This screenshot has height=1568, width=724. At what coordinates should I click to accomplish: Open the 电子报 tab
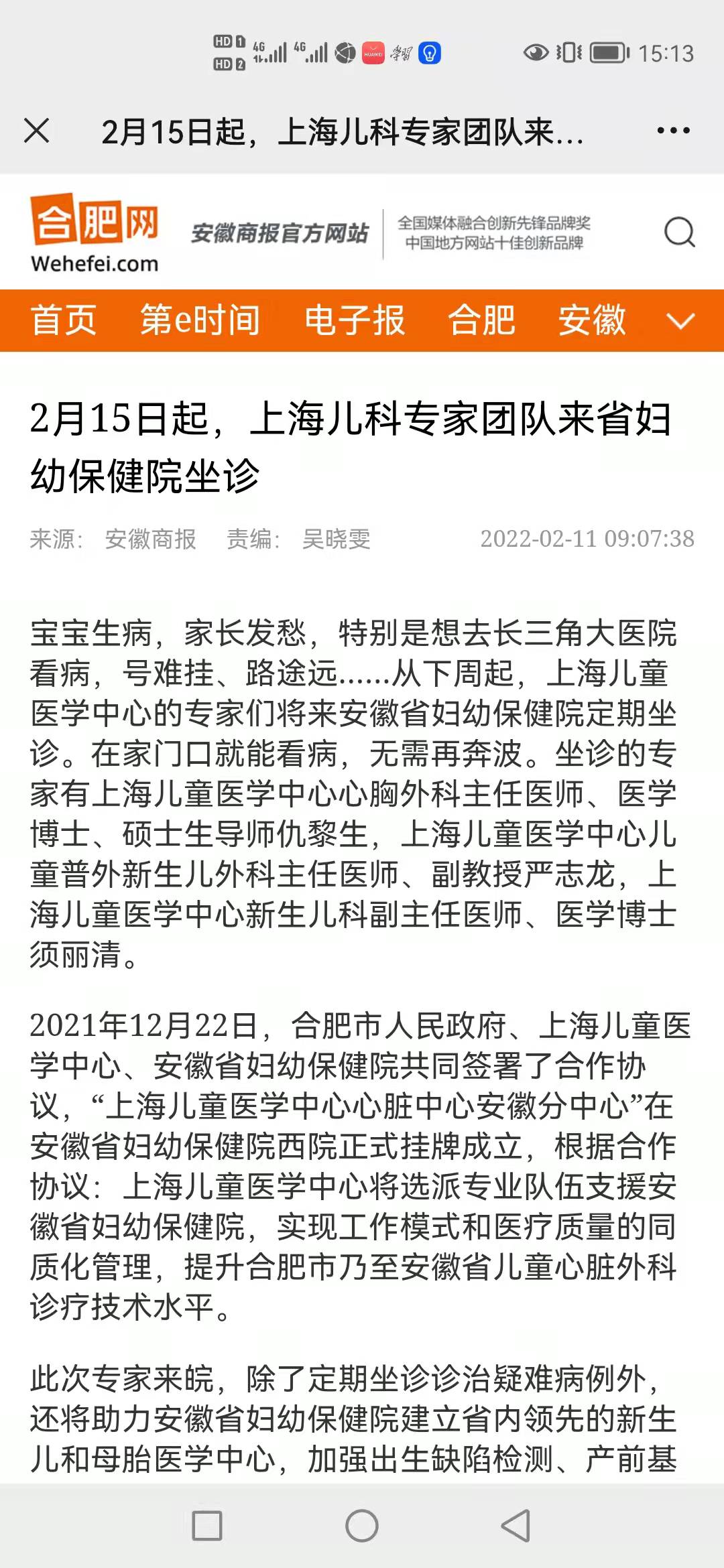[x=355, y=320]
